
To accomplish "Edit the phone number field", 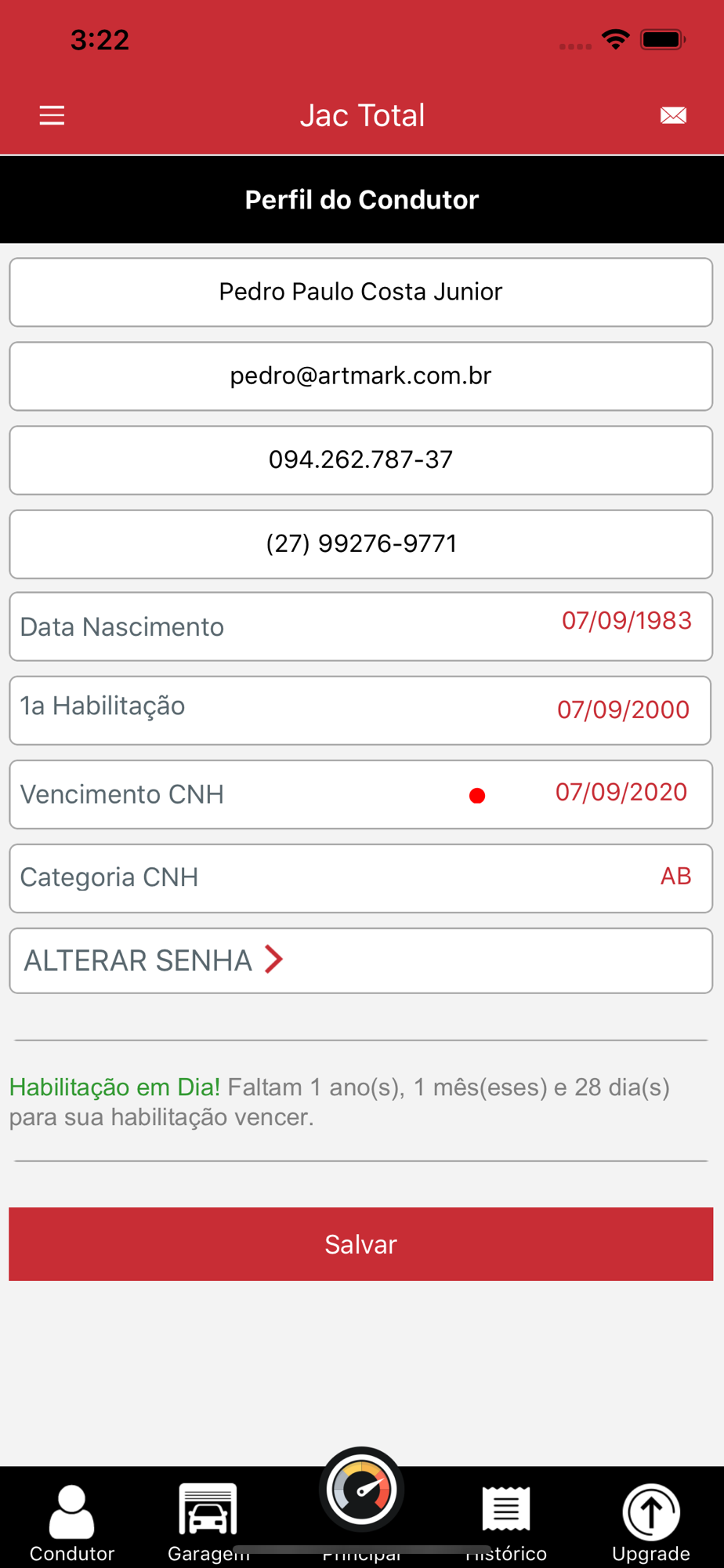I will coord(361,544).
